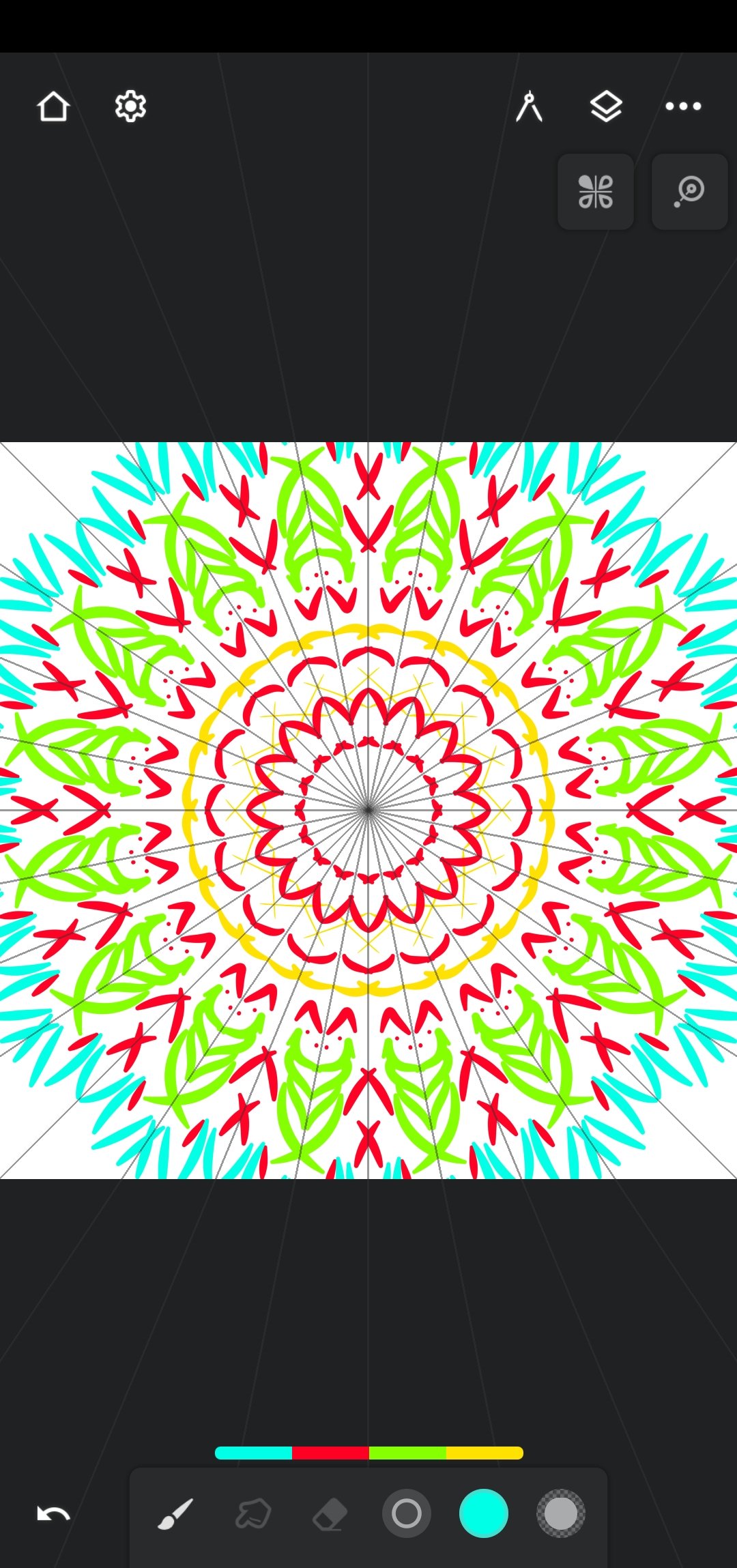Pick green from the recent colors strip
The image size is (737, 1568).
coord(407,1453)
